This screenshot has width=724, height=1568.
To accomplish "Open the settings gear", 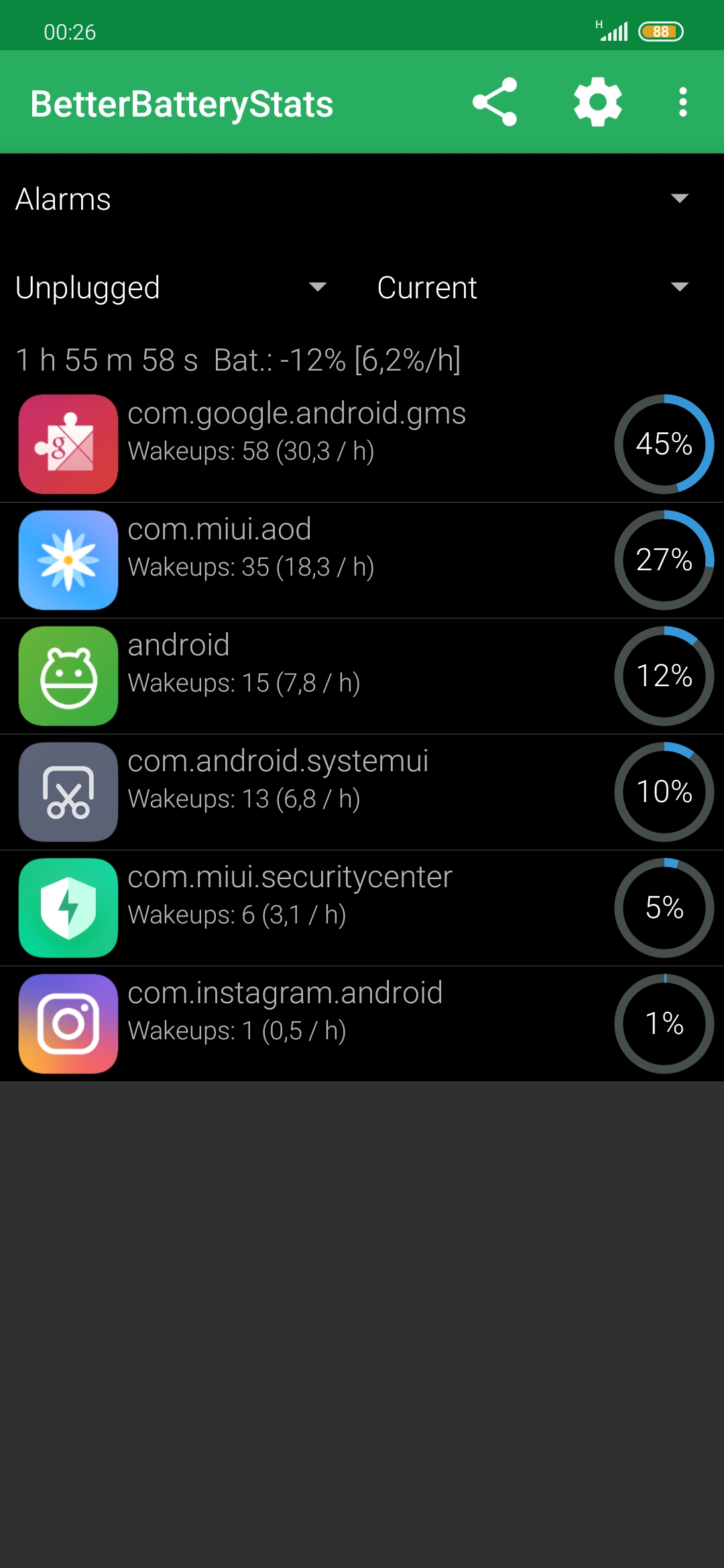I will [598, 102].
